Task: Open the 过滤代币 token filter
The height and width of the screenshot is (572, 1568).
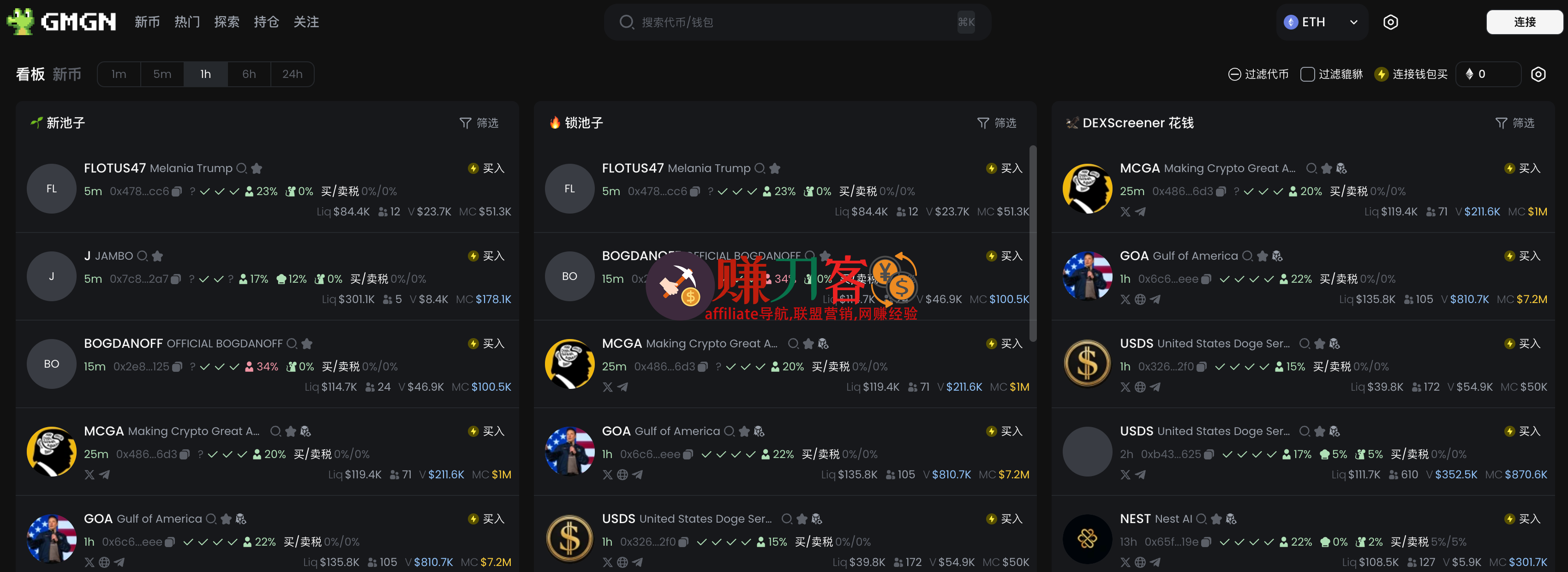Action: [x=1258, y=74]
